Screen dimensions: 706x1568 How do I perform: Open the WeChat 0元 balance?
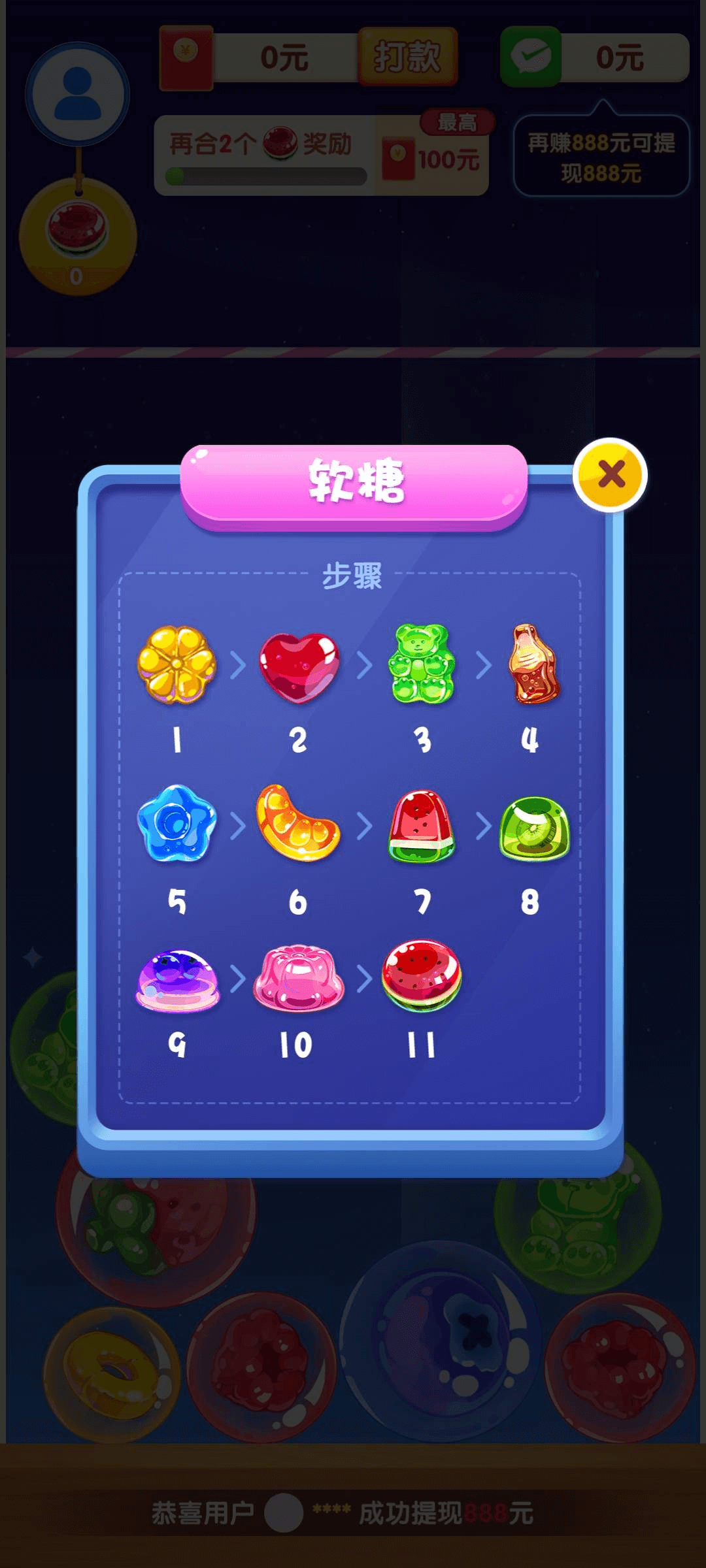click(x=594, y=57)
